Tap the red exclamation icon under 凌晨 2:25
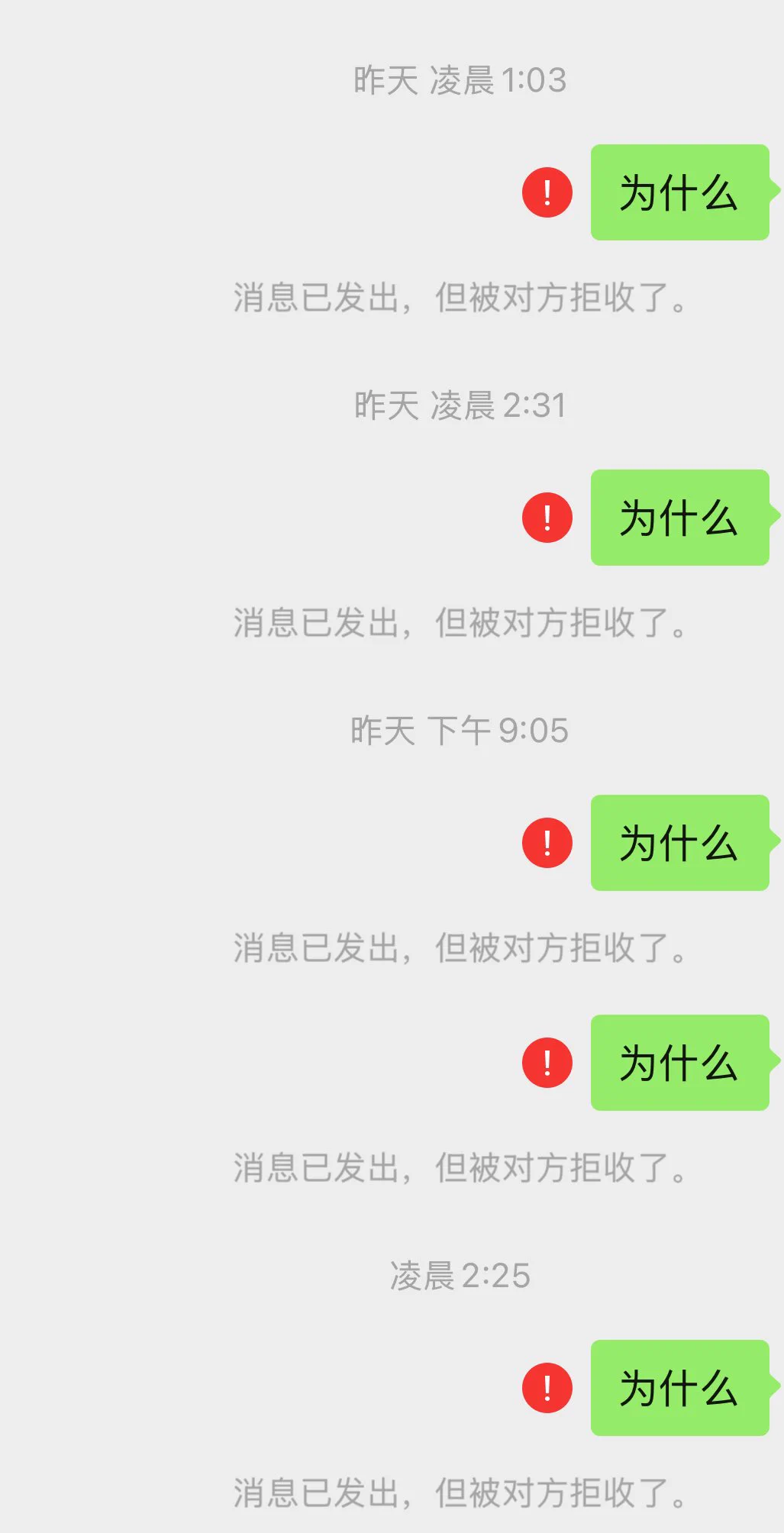 [547, 1388]
